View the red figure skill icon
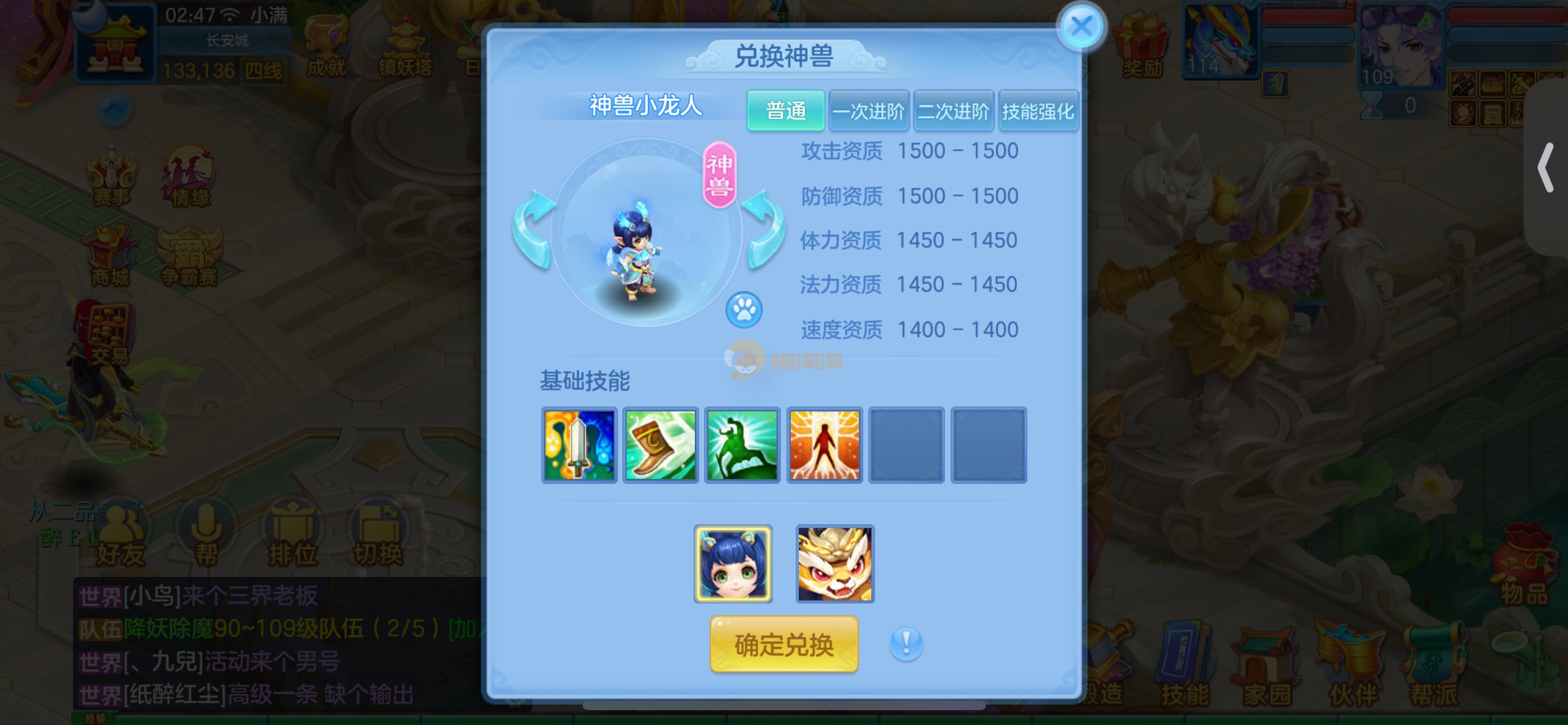The image size is (1568, 725). tap(824, 445)
